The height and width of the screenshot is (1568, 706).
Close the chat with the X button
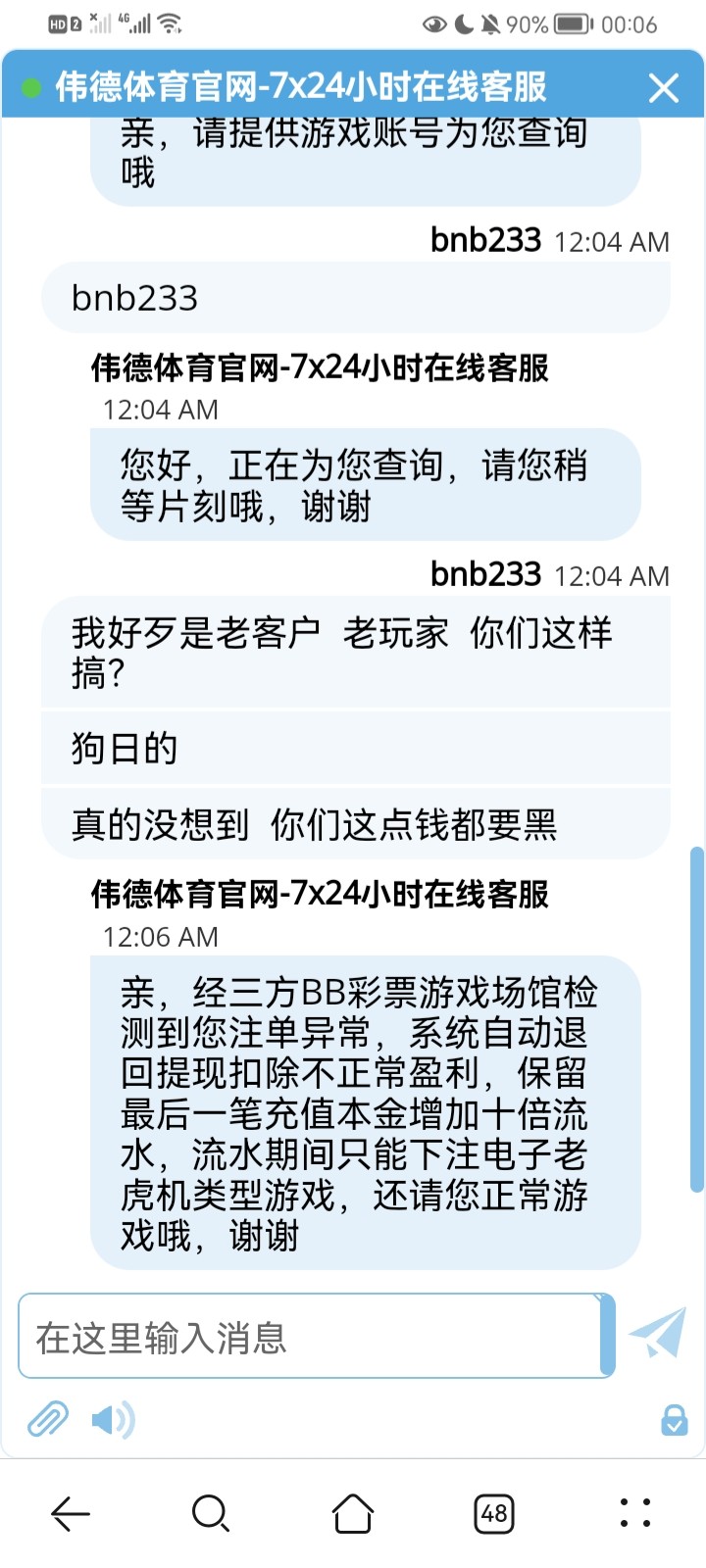(x=664, y=86)
